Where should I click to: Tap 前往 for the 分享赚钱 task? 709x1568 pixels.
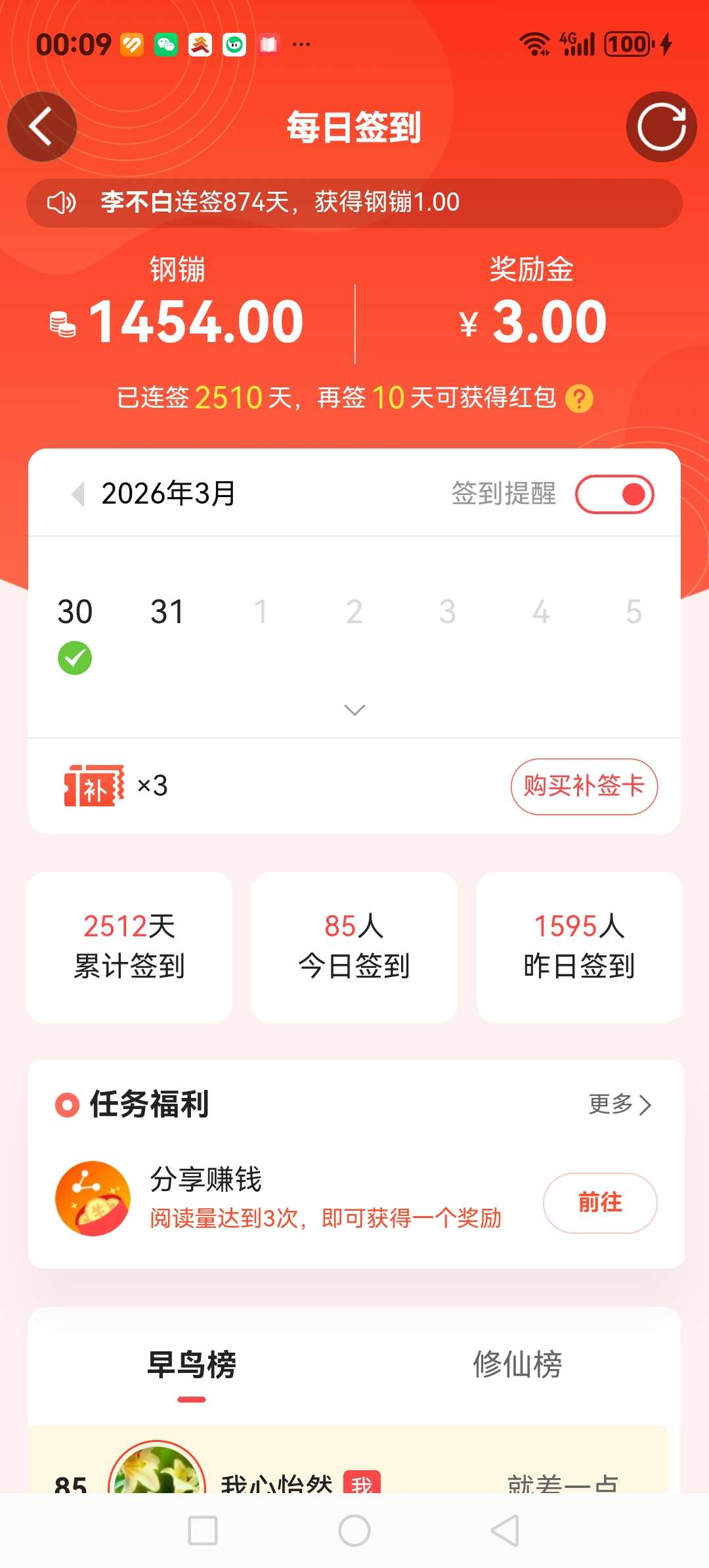coord(599,1202)
